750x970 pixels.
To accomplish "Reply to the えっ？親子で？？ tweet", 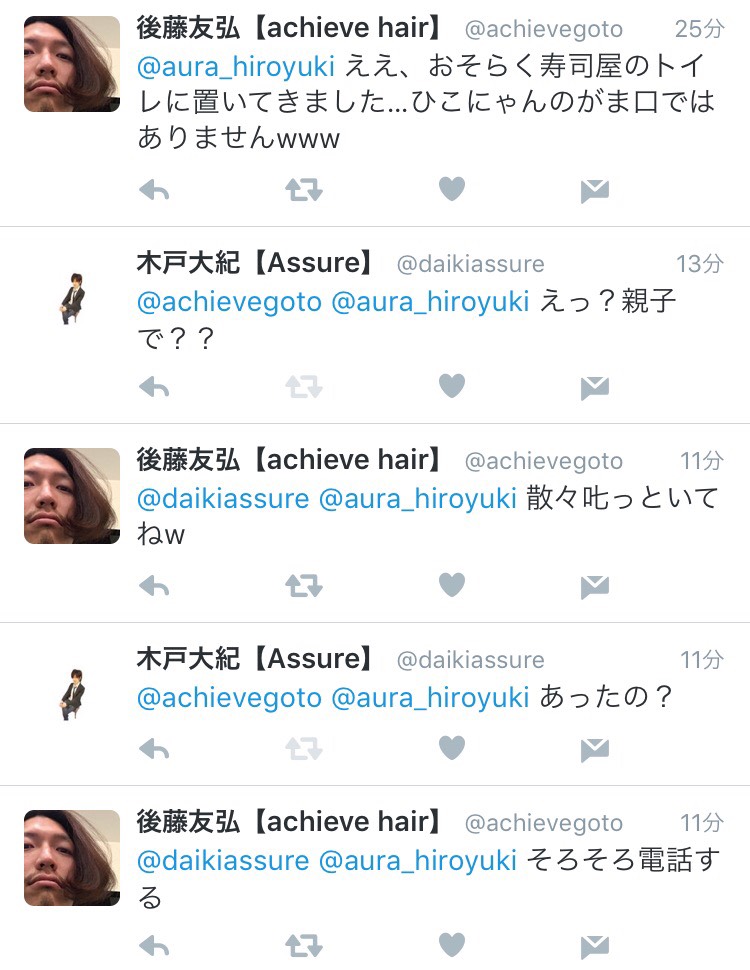I will coord(154,386).
